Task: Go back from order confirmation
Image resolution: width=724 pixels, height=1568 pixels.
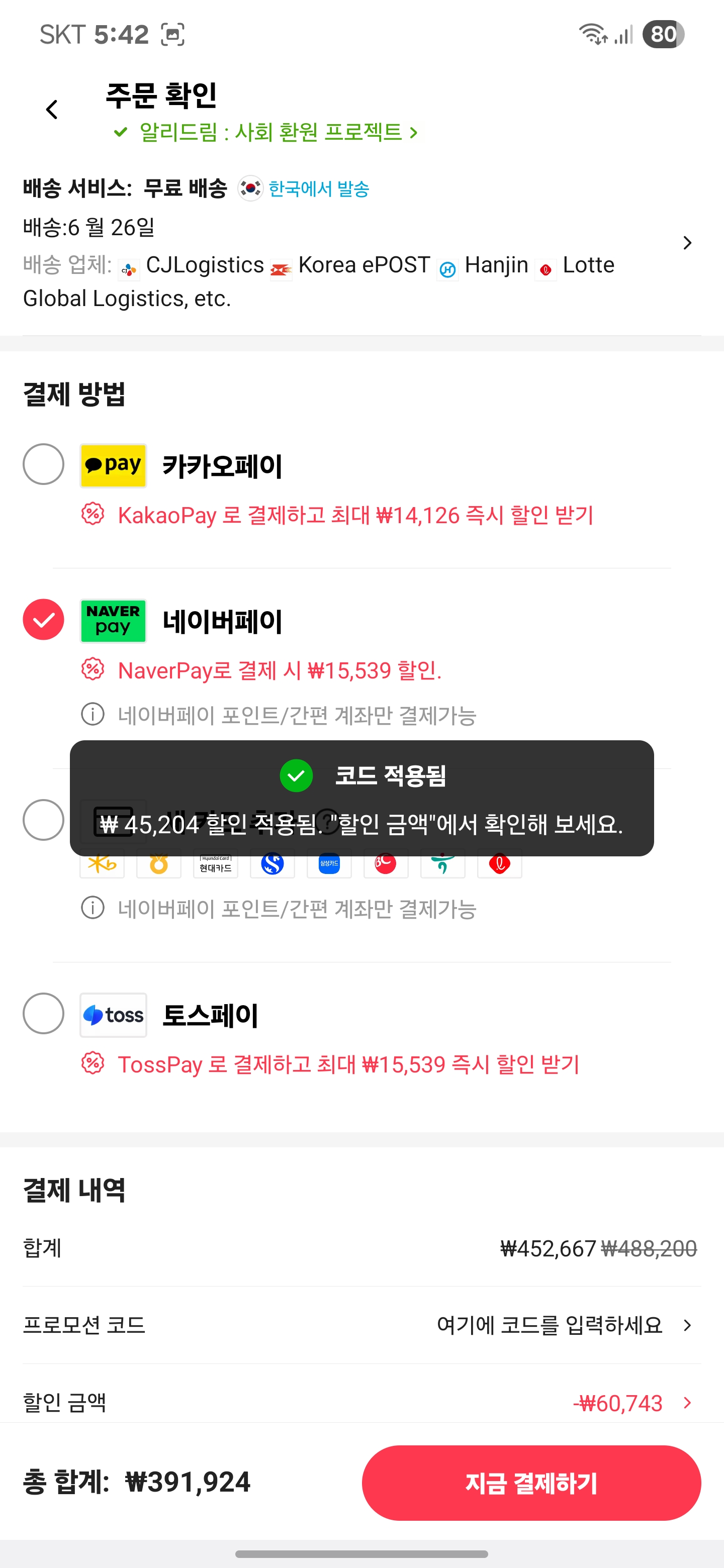Action: [x=52, y=110]
